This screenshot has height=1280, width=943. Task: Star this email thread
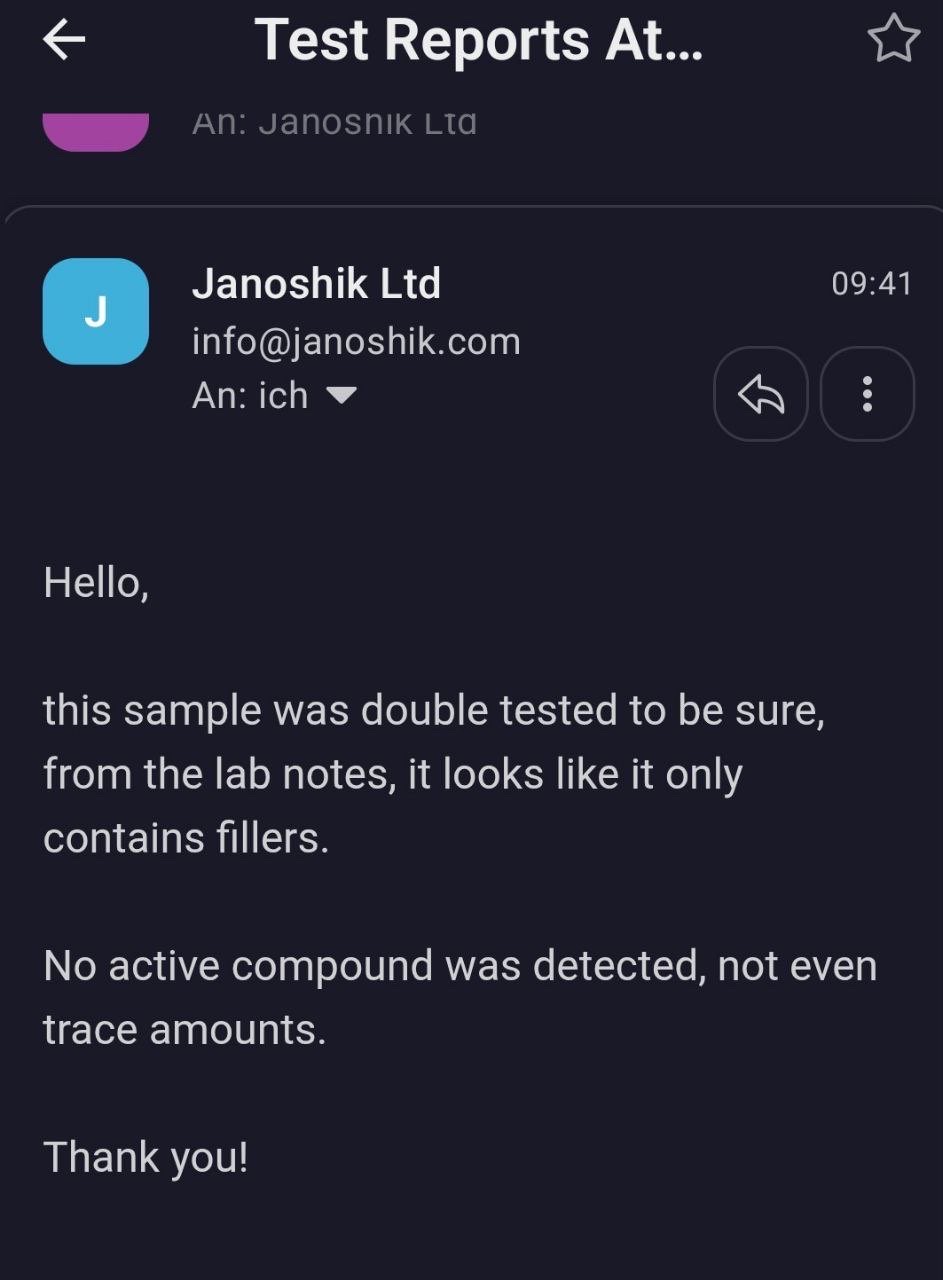[892, 40]
